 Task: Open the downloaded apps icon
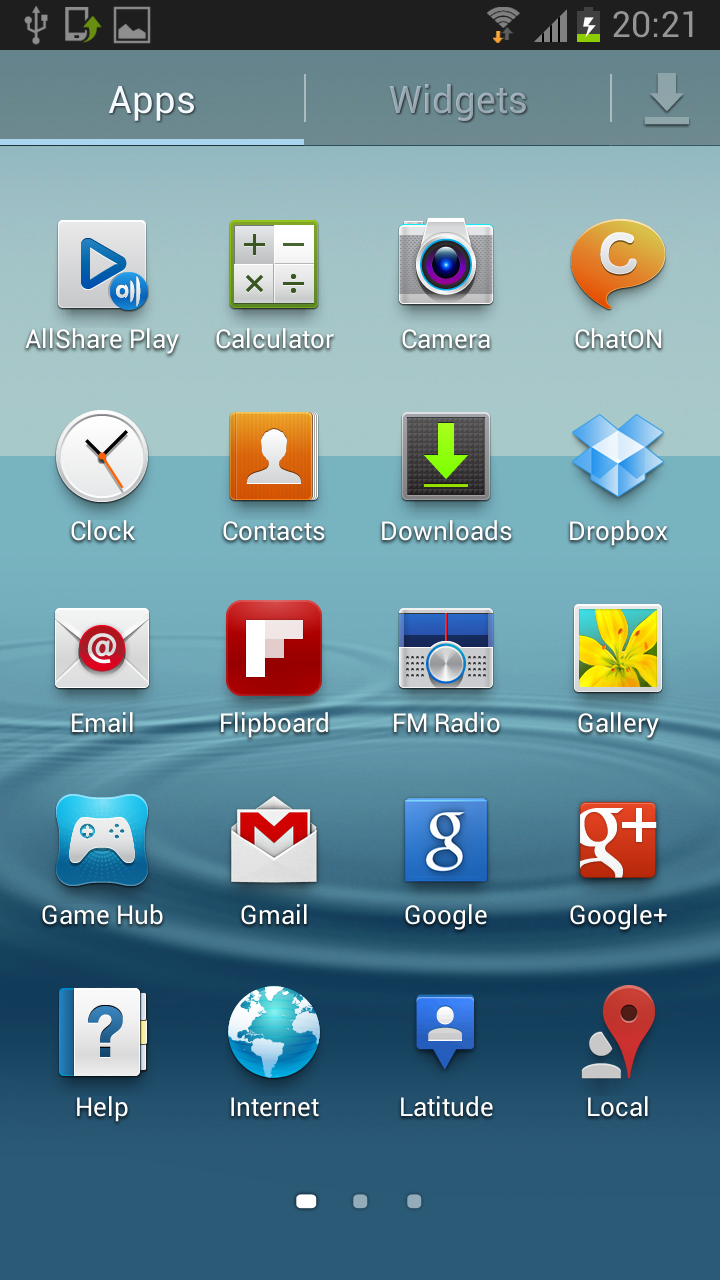pos(666,100)
